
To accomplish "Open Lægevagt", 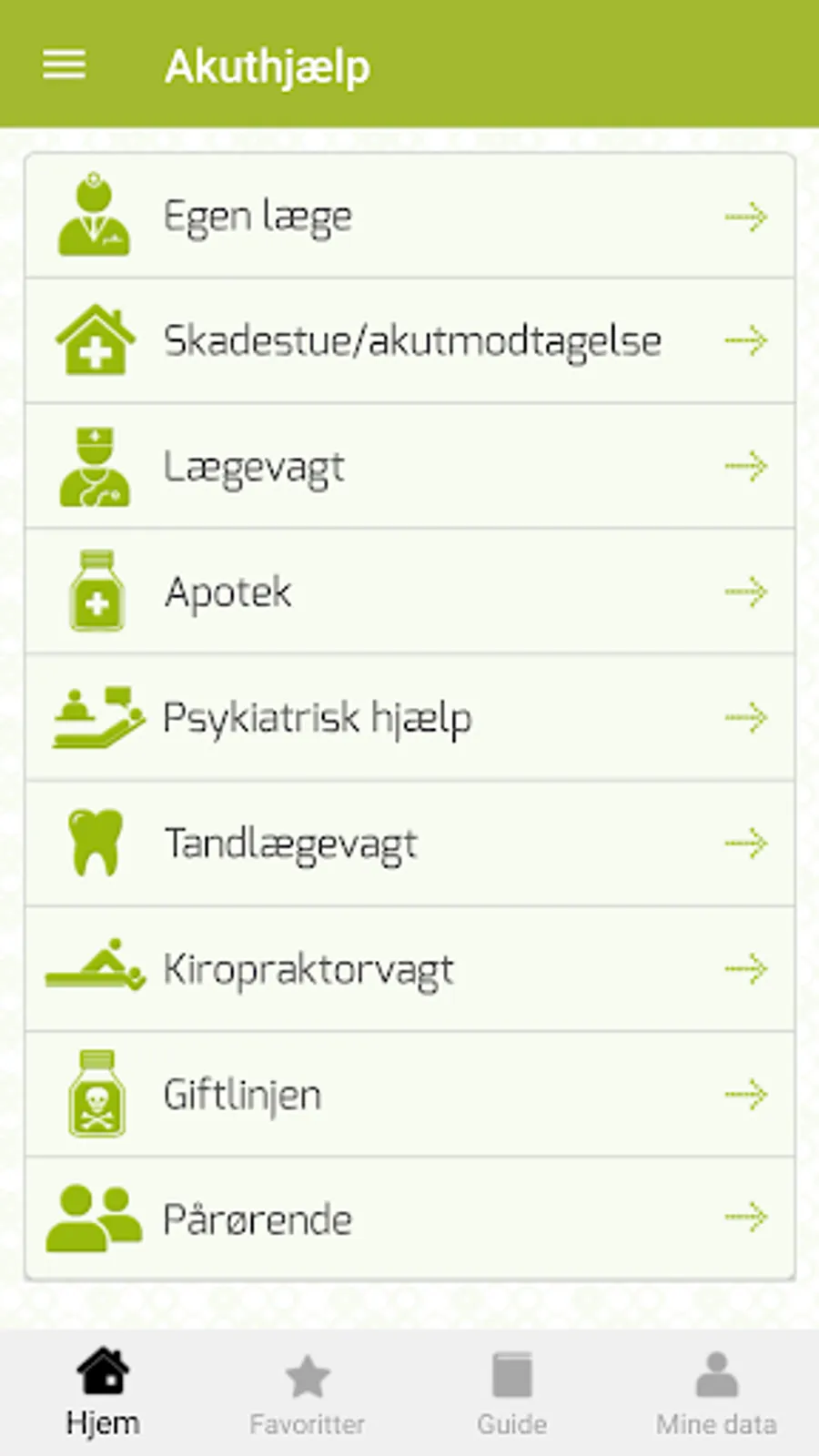I will click(x=409, y=467).
